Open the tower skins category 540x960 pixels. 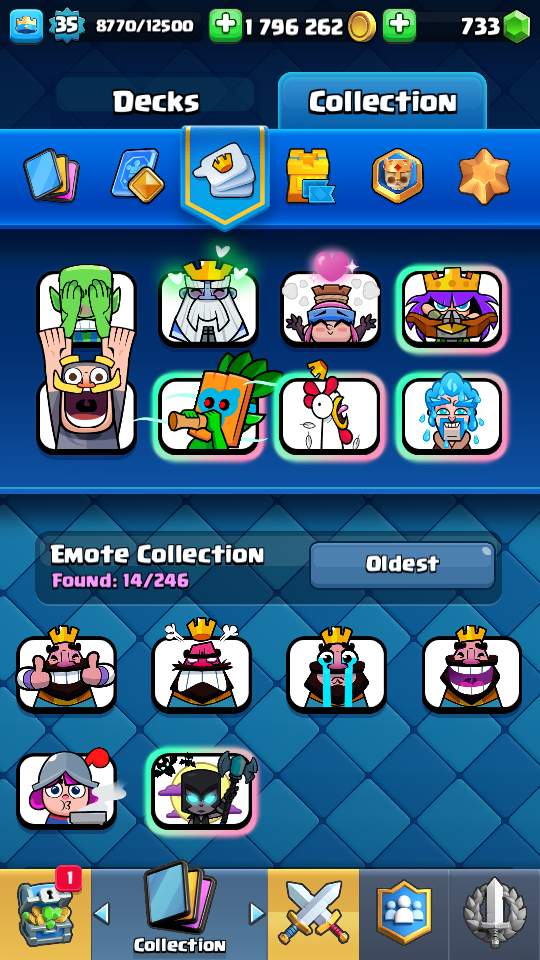(310, 176)
